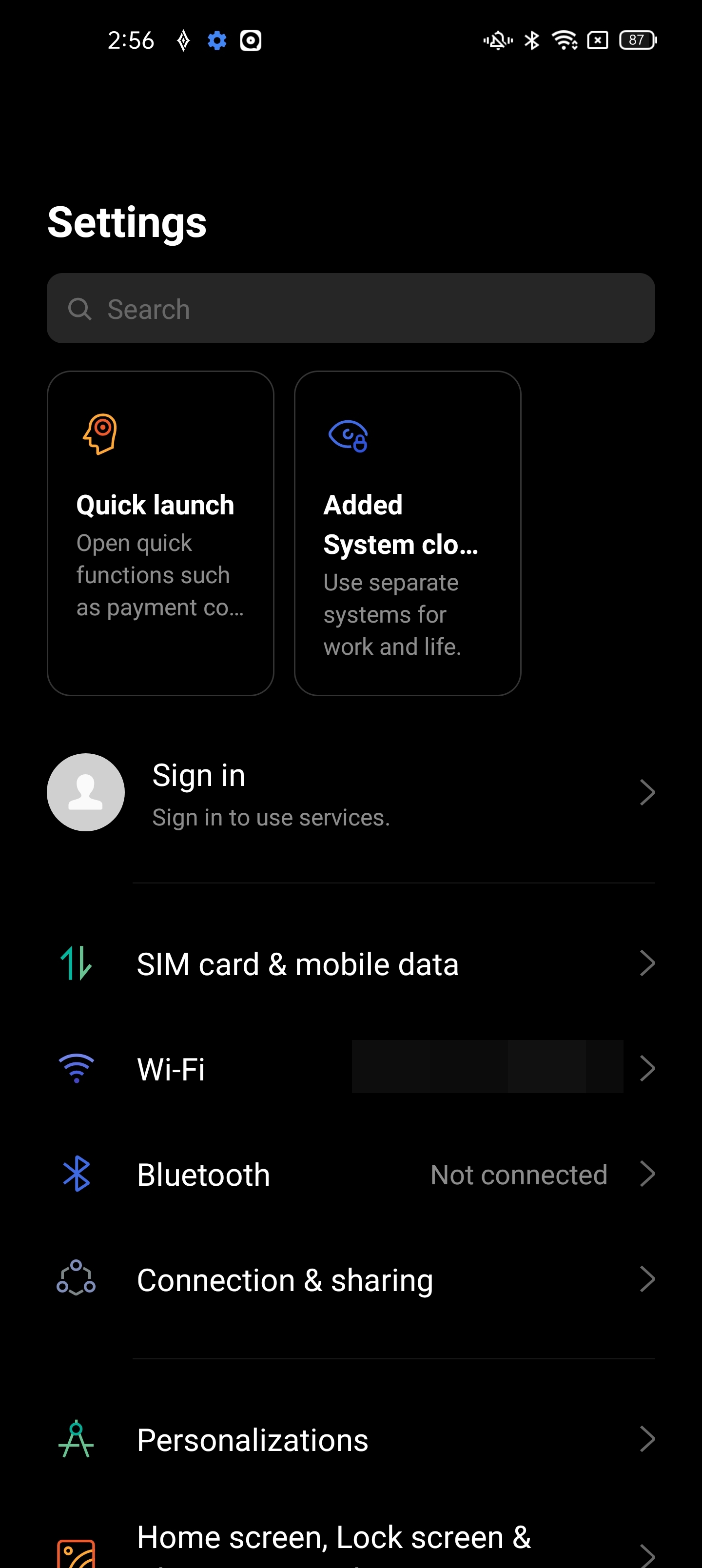Tap the Settings search field
This screenshot has height=1568, width=702.
(x=351, y=308)
